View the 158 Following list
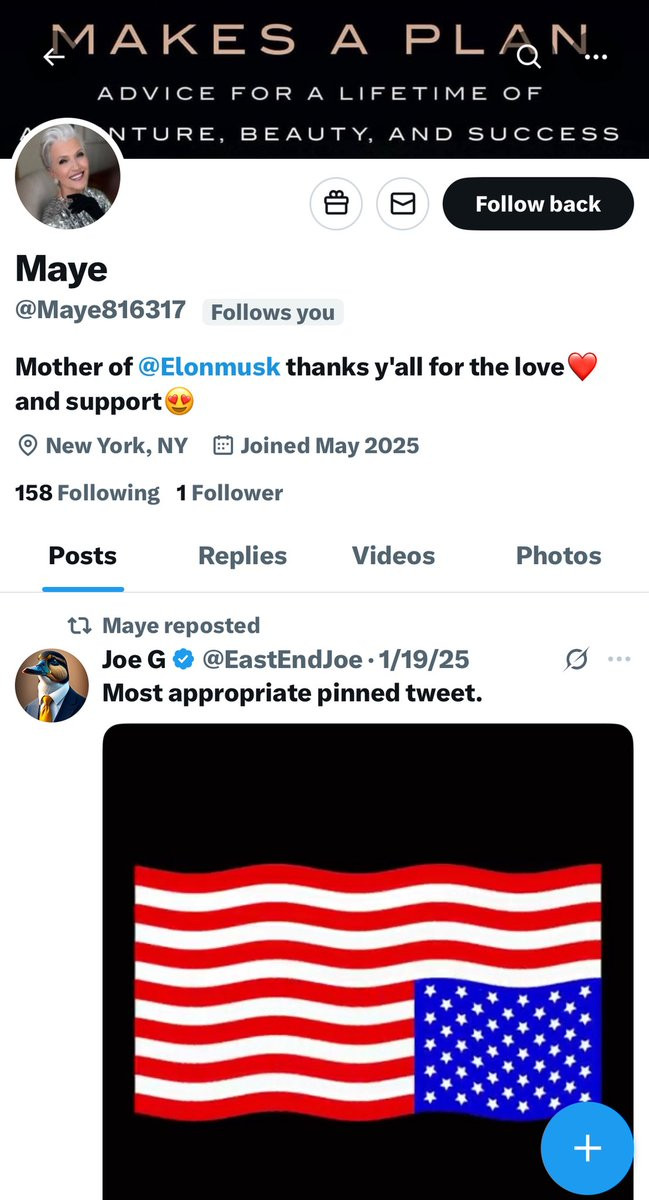 (x=87, y=493)
